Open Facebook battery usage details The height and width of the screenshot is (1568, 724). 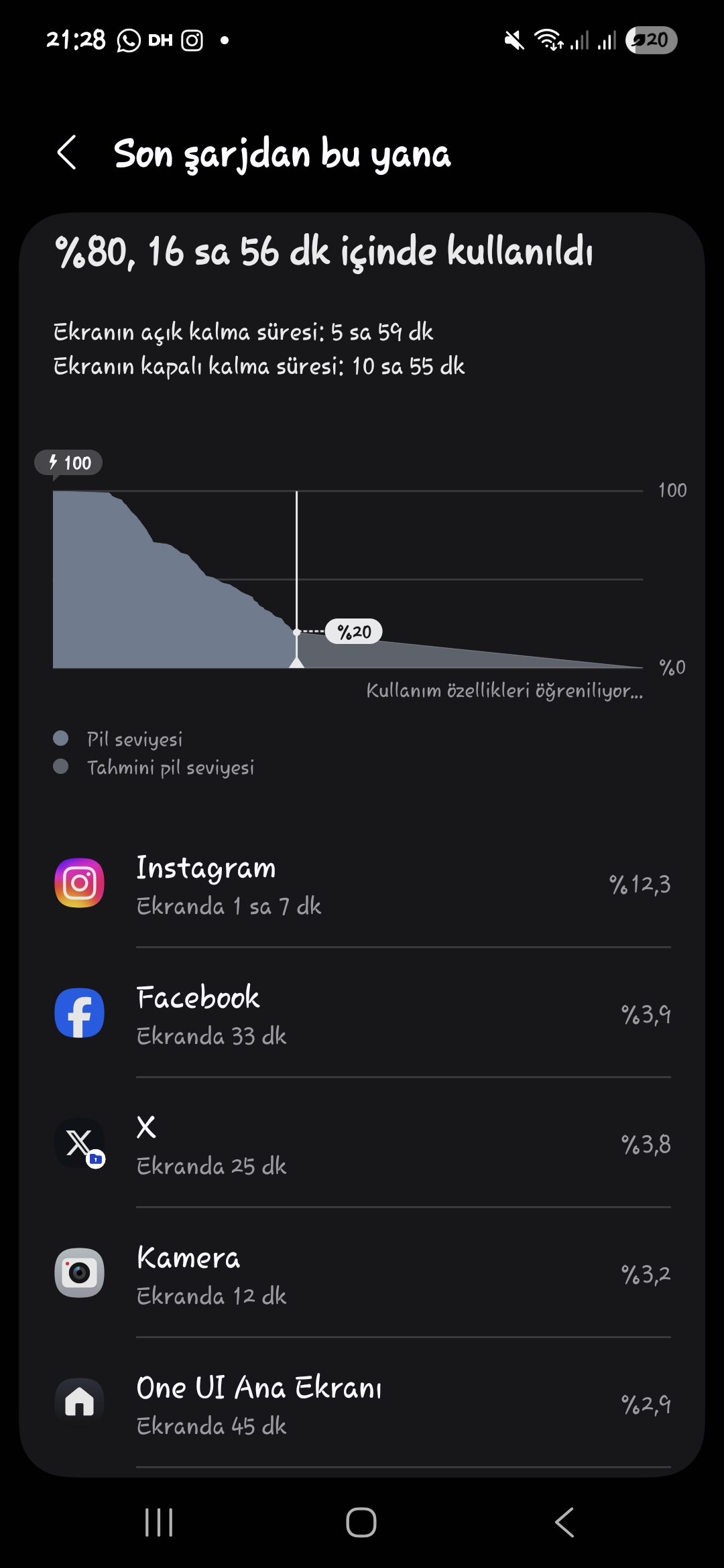(362, 1012)
